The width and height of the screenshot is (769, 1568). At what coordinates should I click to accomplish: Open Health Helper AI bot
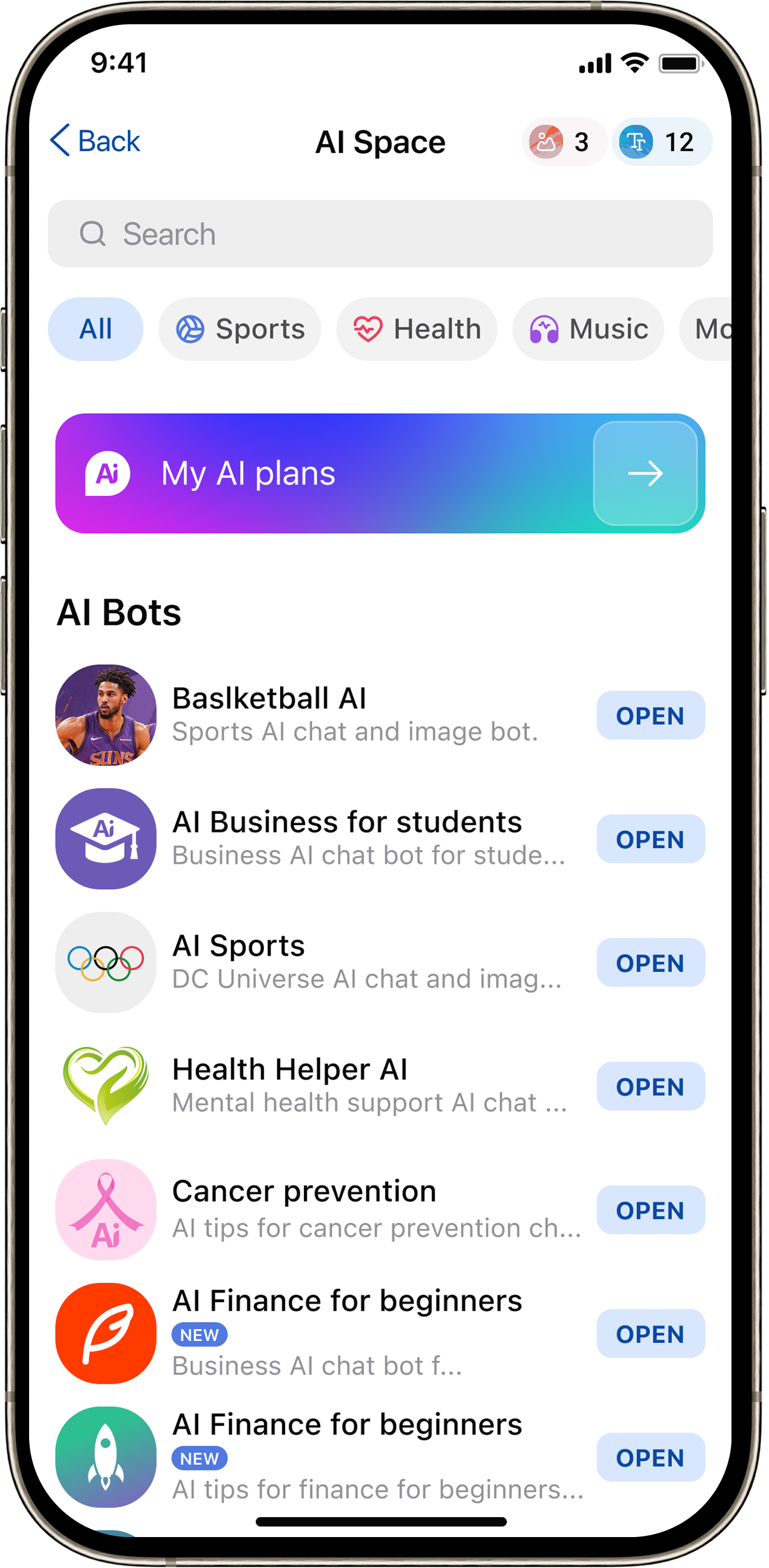click(x=650, y=1086)
